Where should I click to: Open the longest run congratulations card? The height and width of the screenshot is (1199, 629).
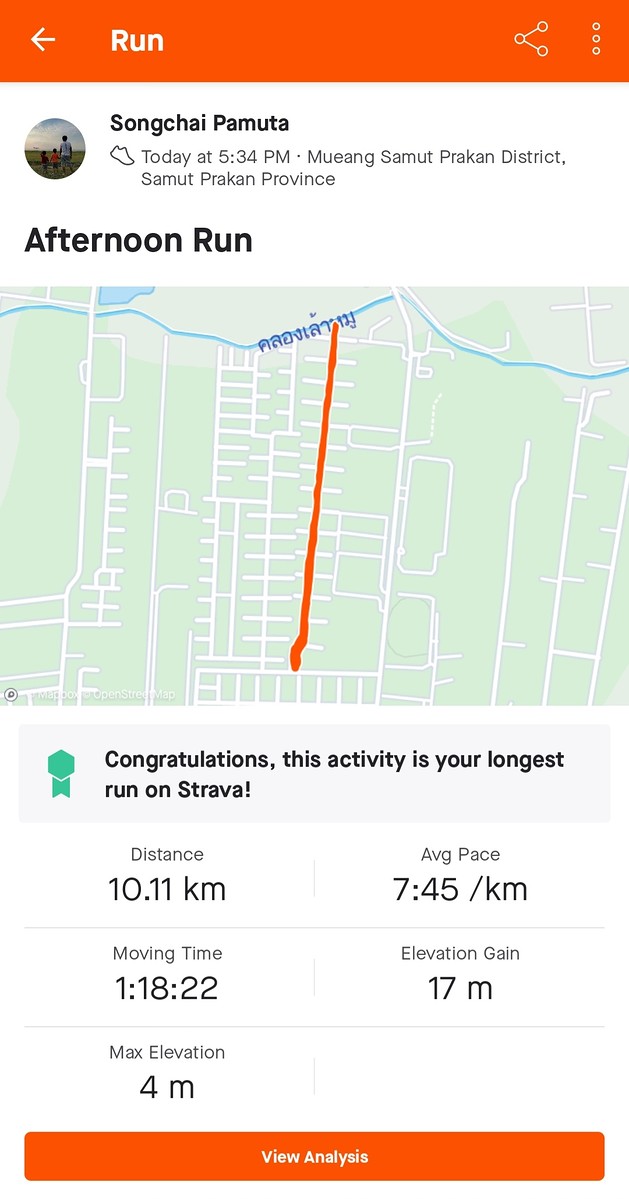click(x=314, y=774)
